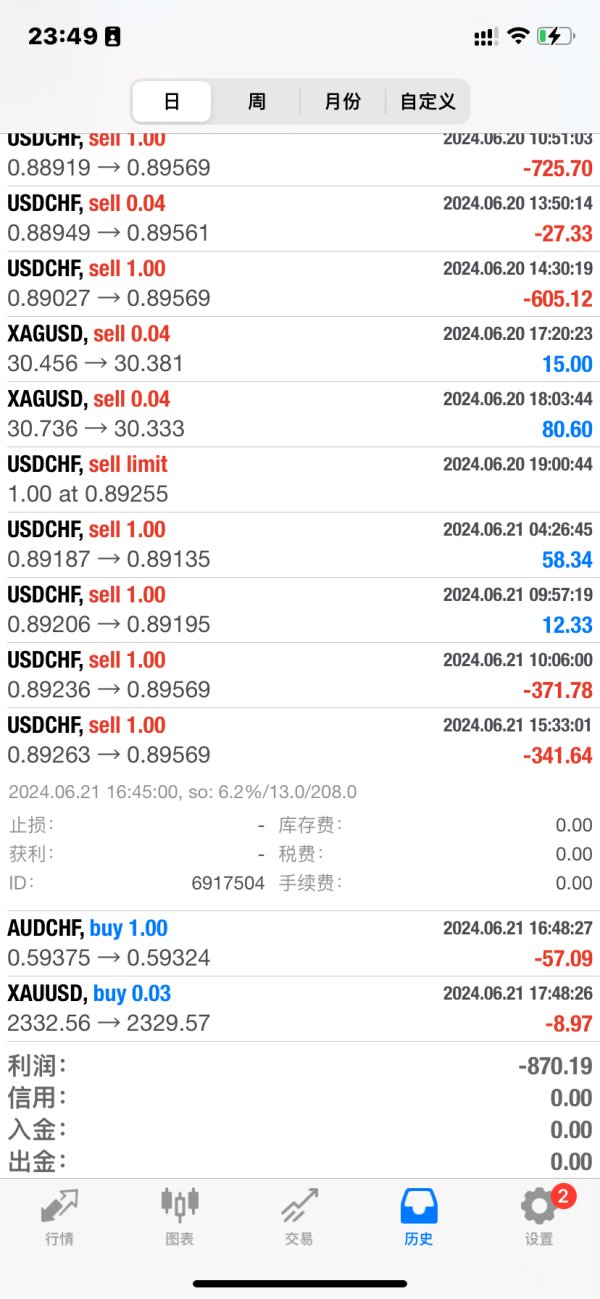Viewport: 600px width, 1299px height.
Task: Open the 行情 quotes tab
Action: pos(59,1217)
